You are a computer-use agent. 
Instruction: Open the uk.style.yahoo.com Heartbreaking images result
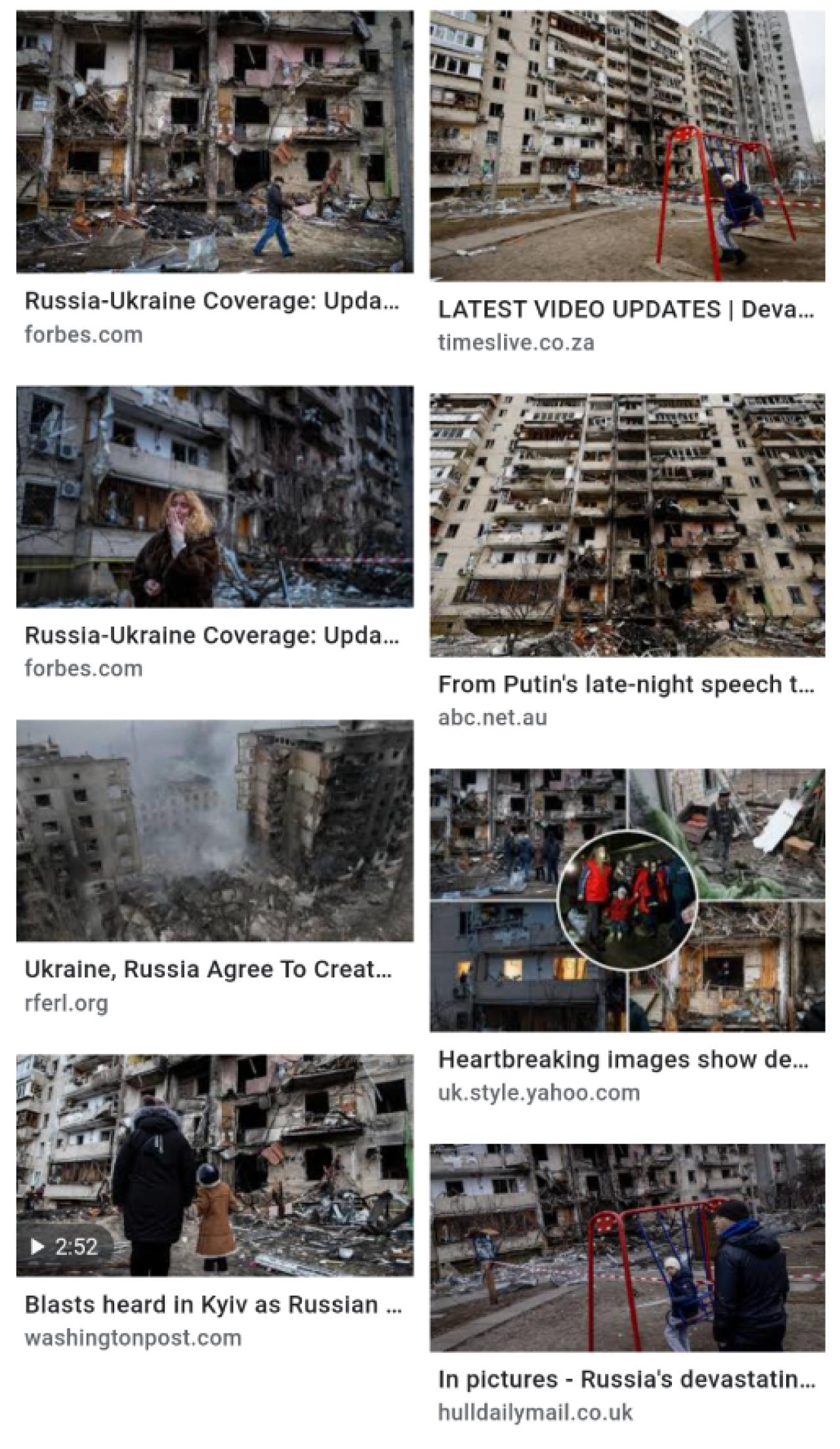pos(627,899)
